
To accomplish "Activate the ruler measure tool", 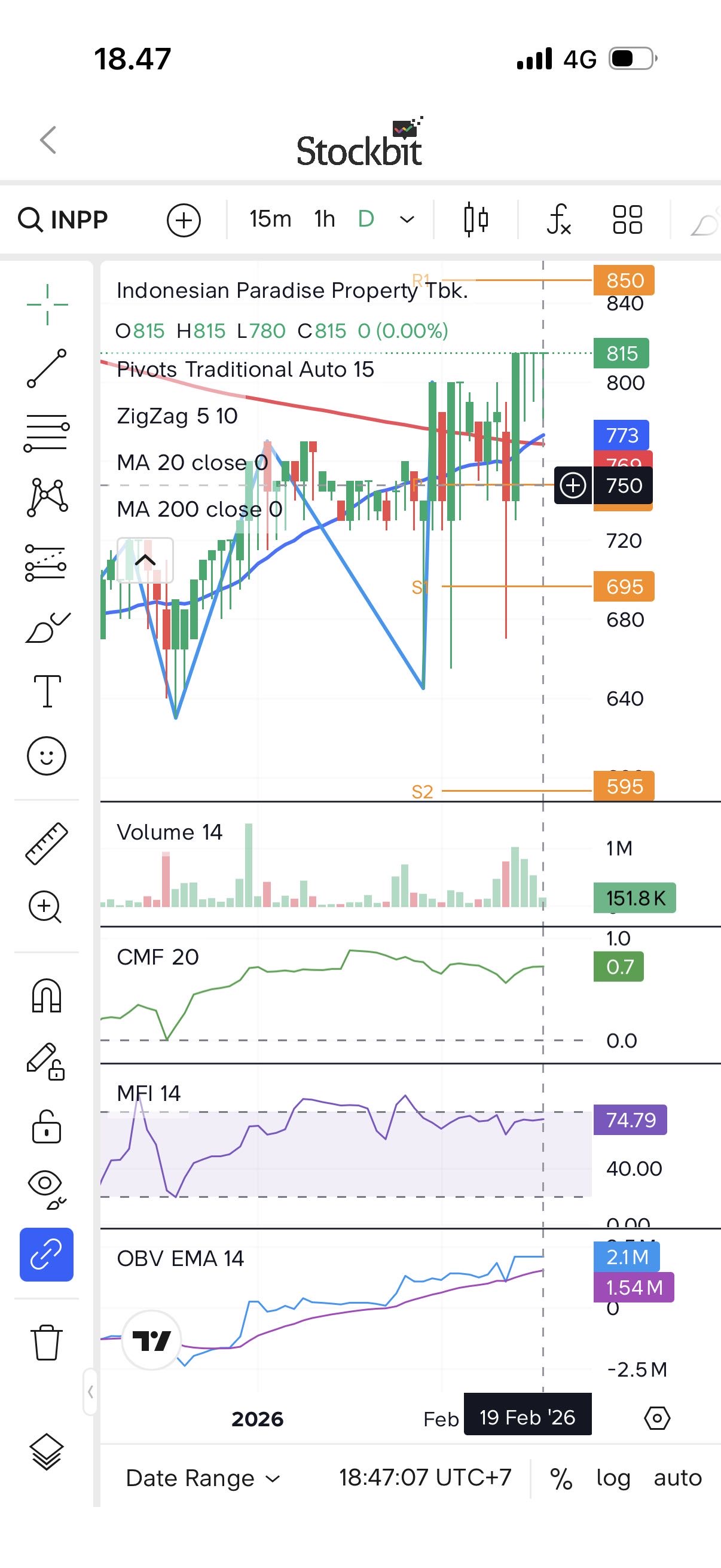I will [47, 843].
